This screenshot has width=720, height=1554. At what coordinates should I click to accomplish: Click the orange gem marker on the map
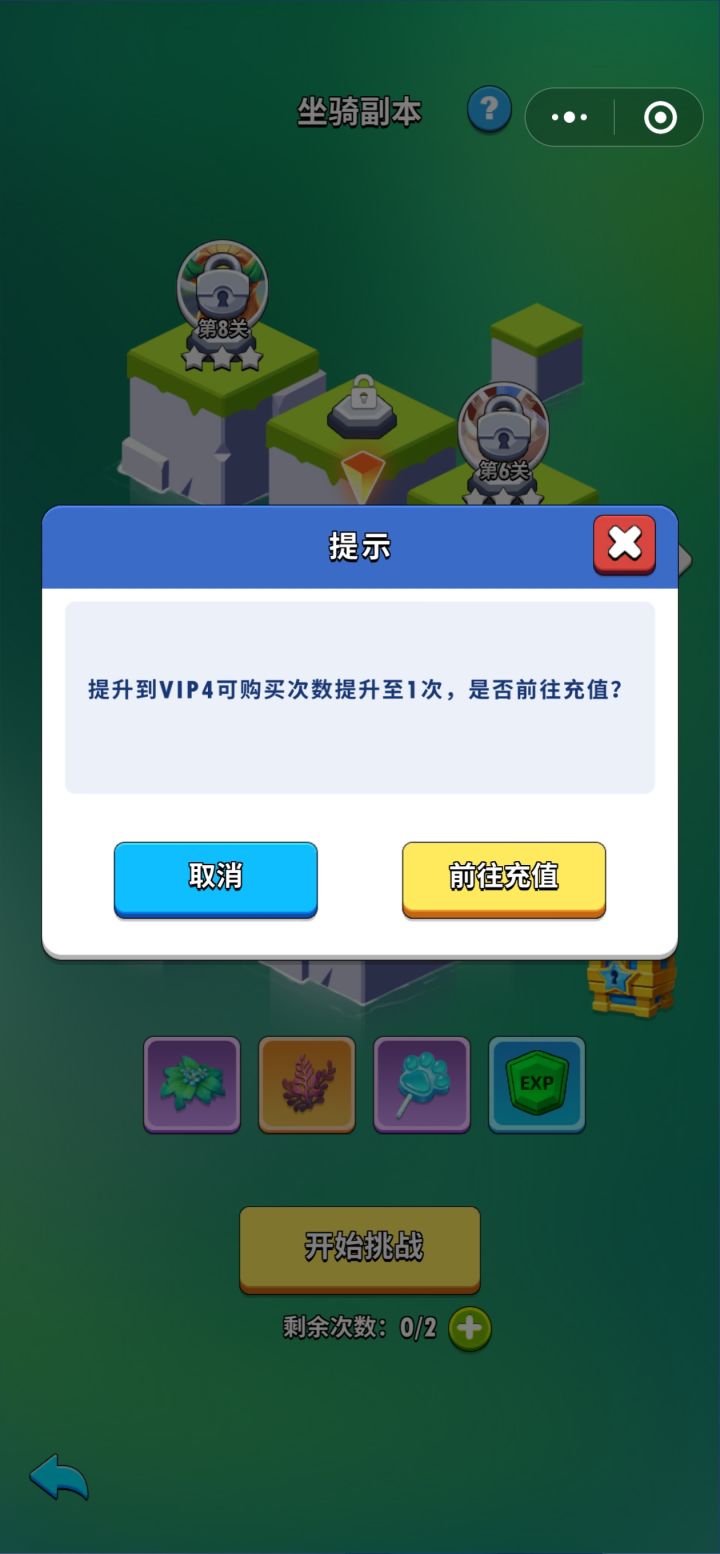[x=362, y=470]
